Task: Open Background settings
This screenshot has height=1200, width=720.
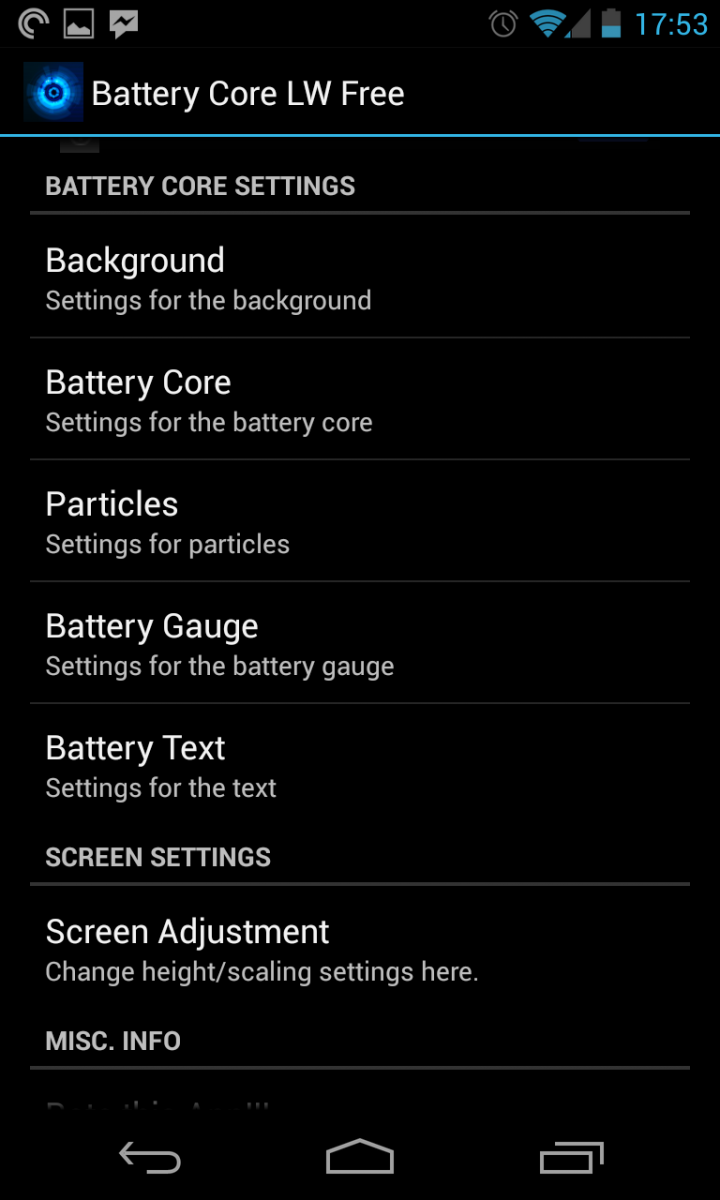Action: [360, 277]
